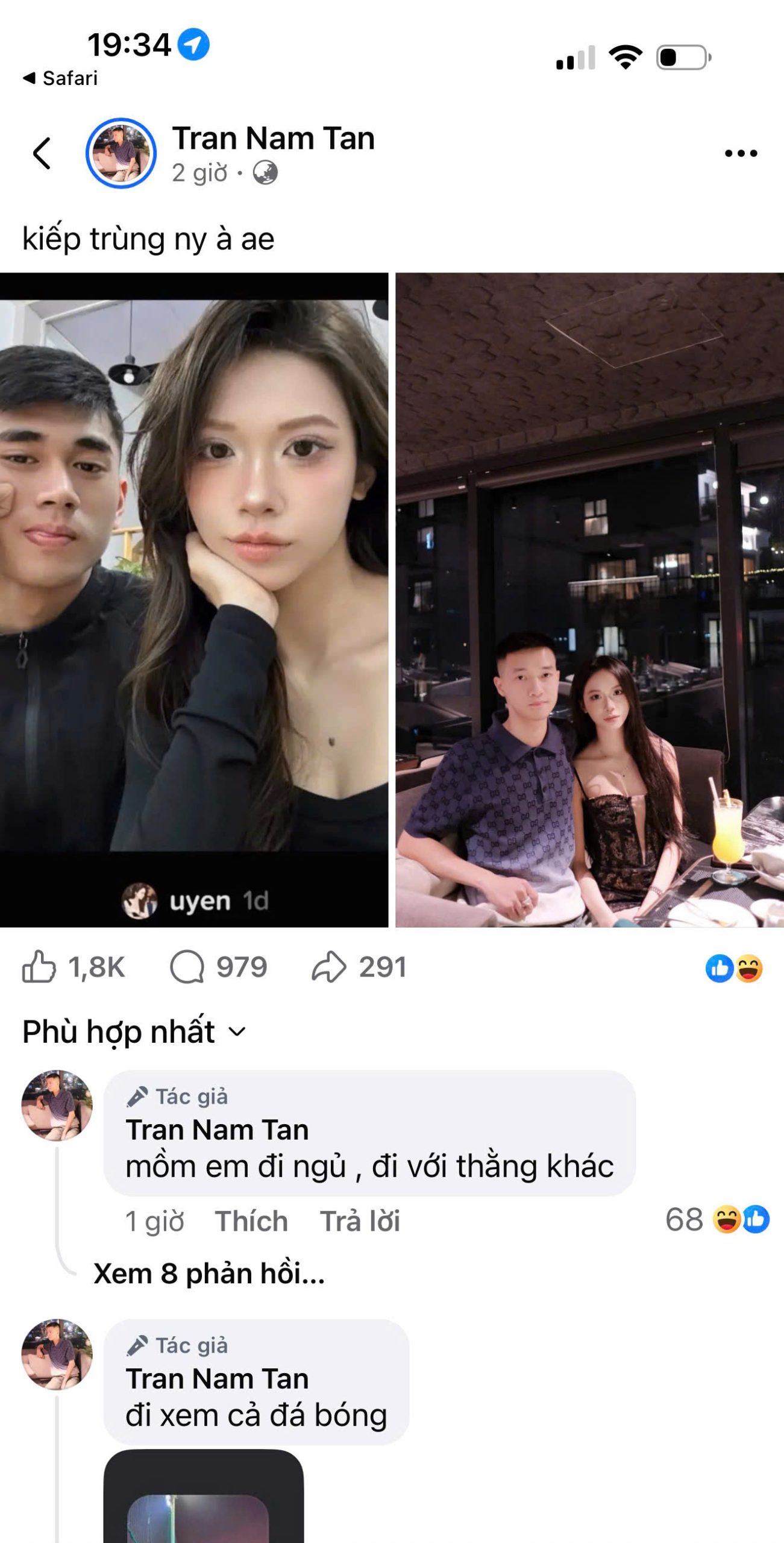Open the right photo of couple at restaurant

point(589,600)
